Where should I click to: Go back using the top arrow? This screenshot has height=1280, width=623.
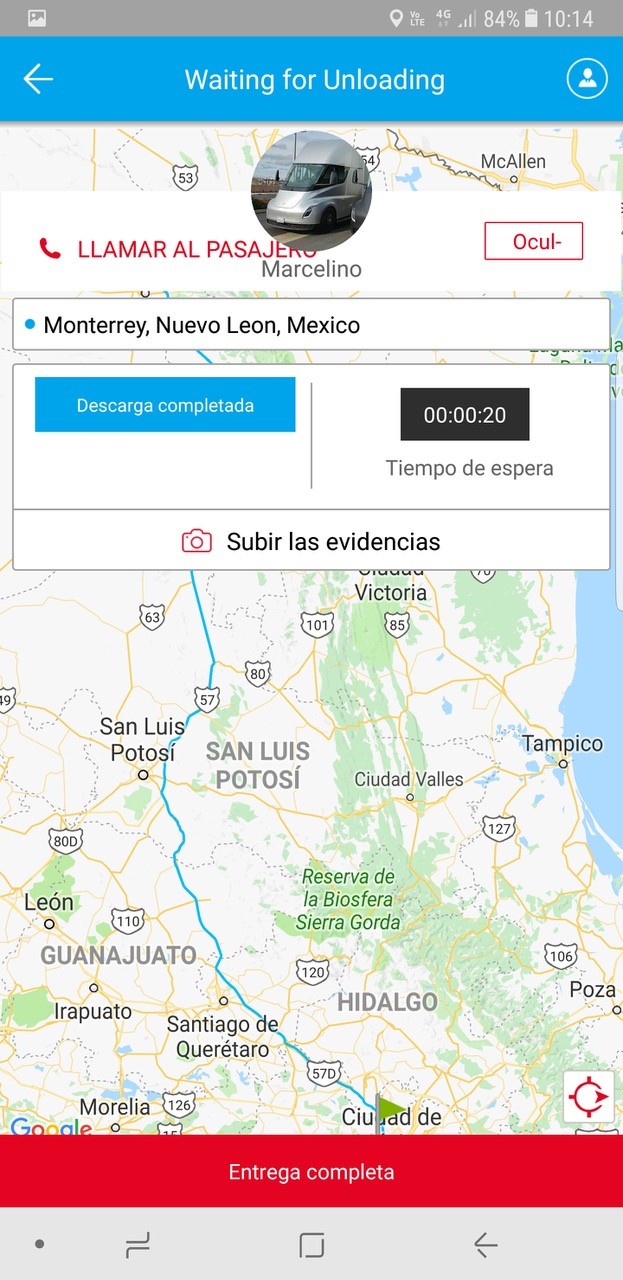coord(38,79)
